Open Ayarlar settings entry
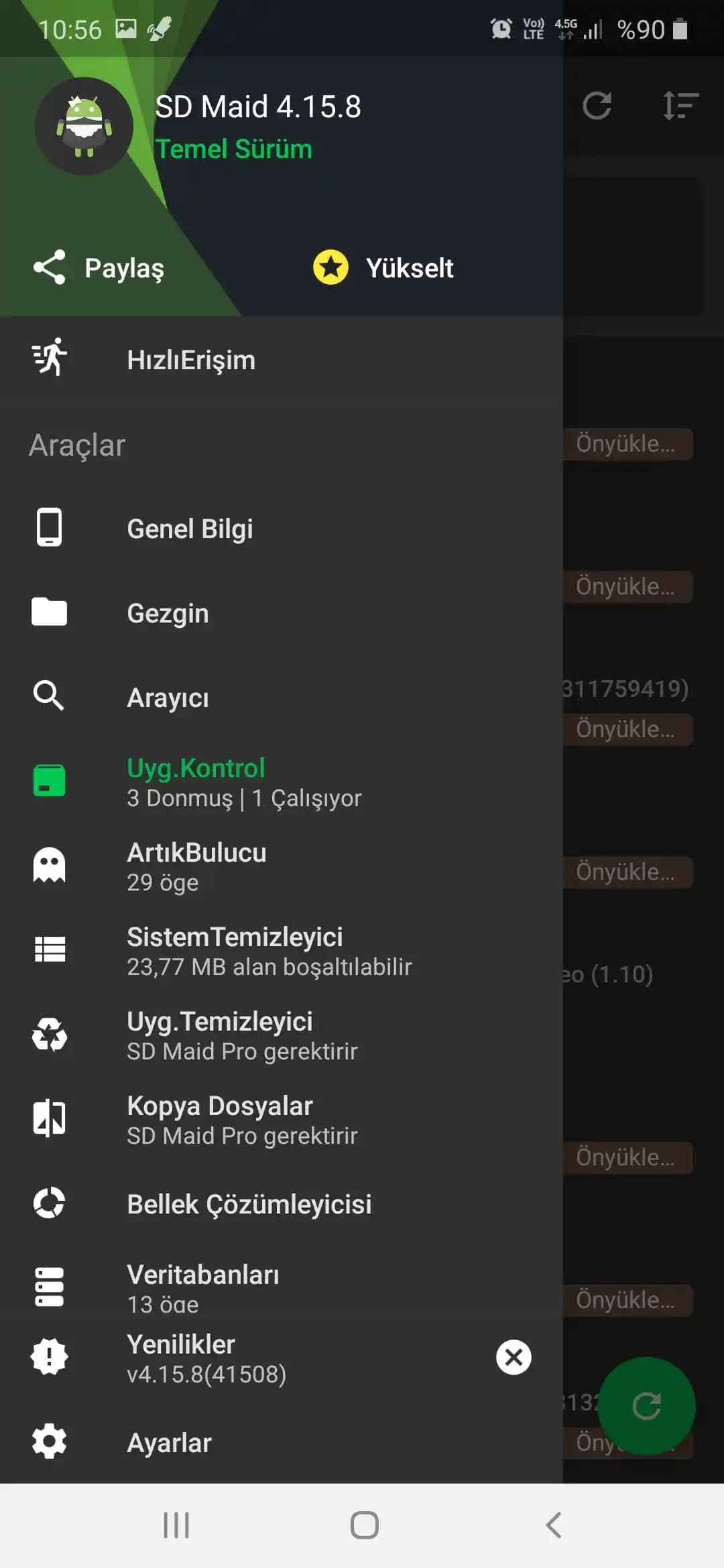The image size is (724, 1568). [168, 1443]
